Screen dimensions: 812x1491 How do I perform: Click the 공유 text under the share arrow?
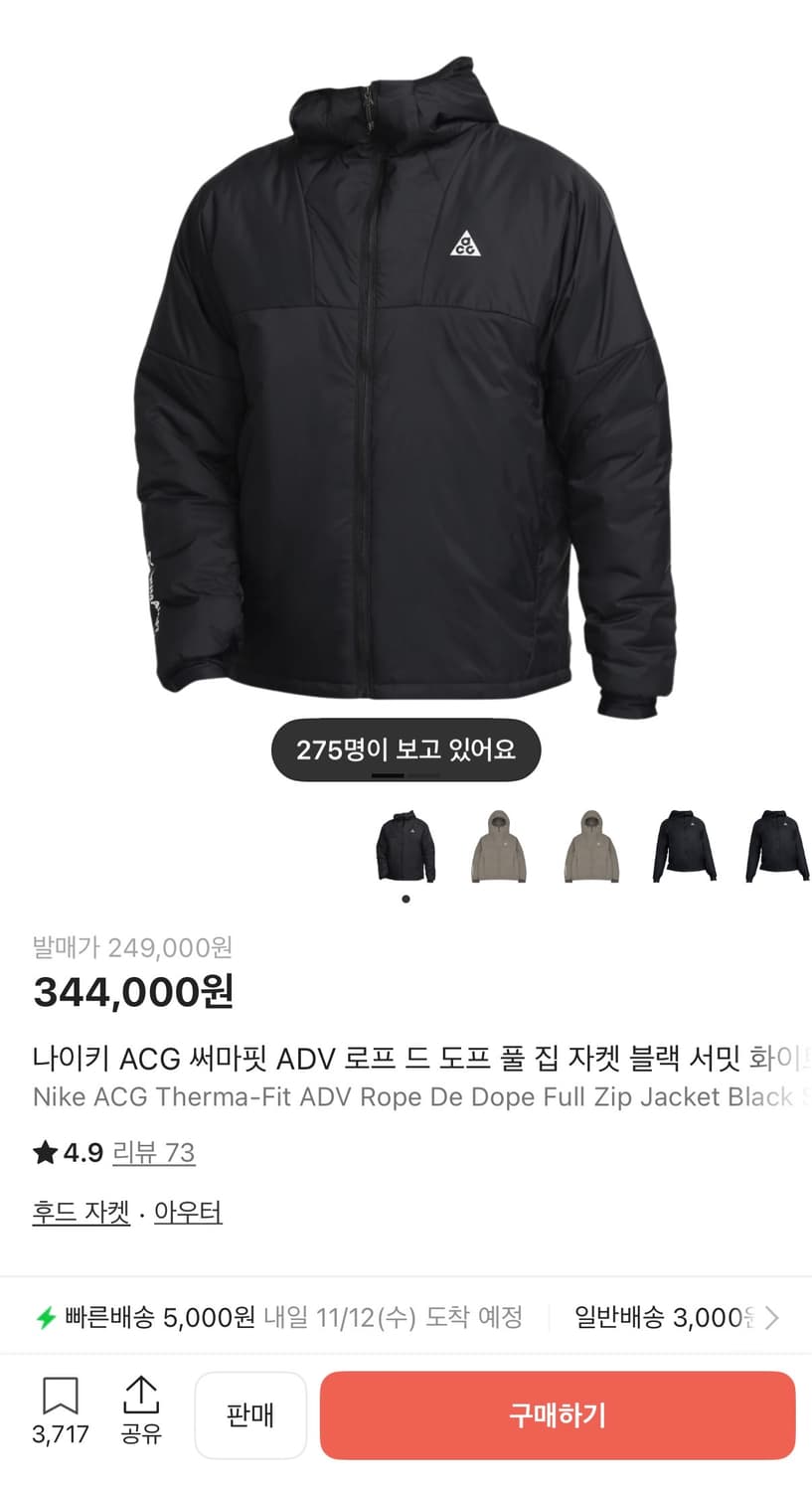click(142, 1431)
